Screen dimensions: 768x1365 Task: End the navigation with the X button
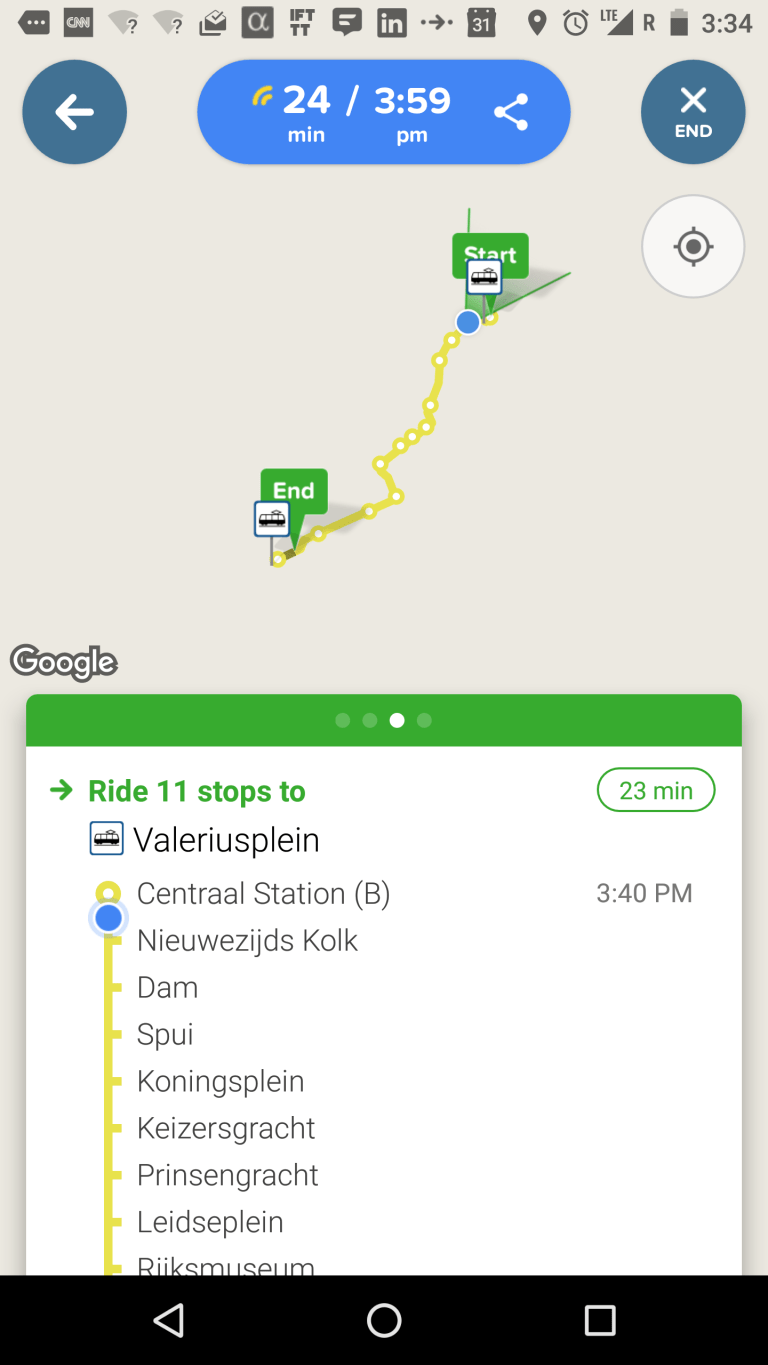[693, 112]
